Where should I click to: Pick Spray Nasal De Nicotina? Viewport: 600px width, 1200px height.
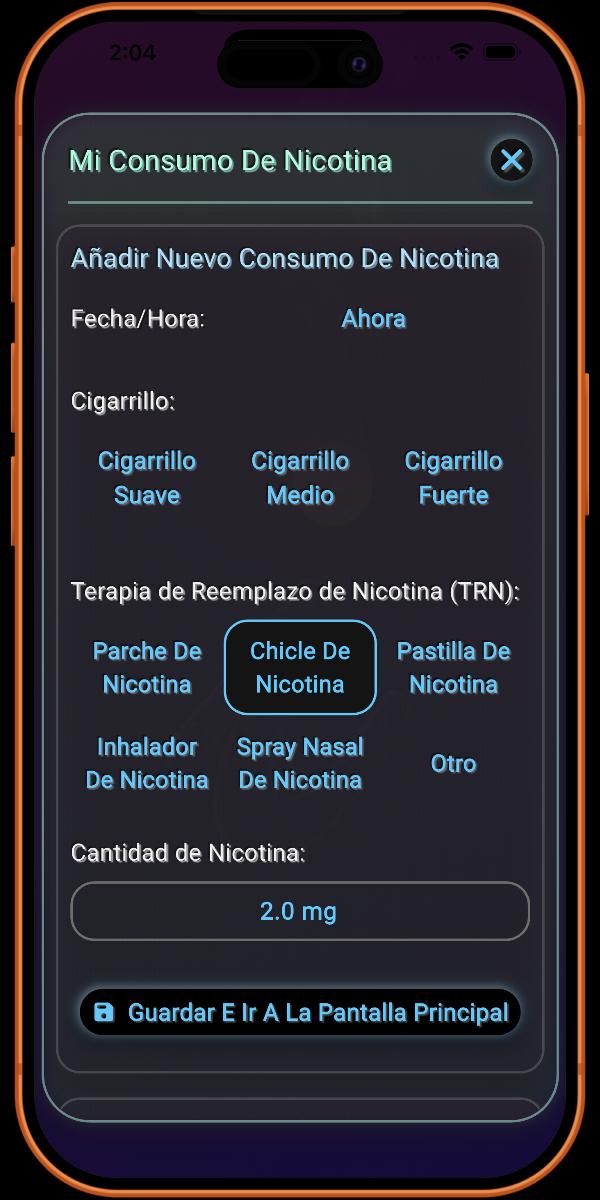coord(300,763)
